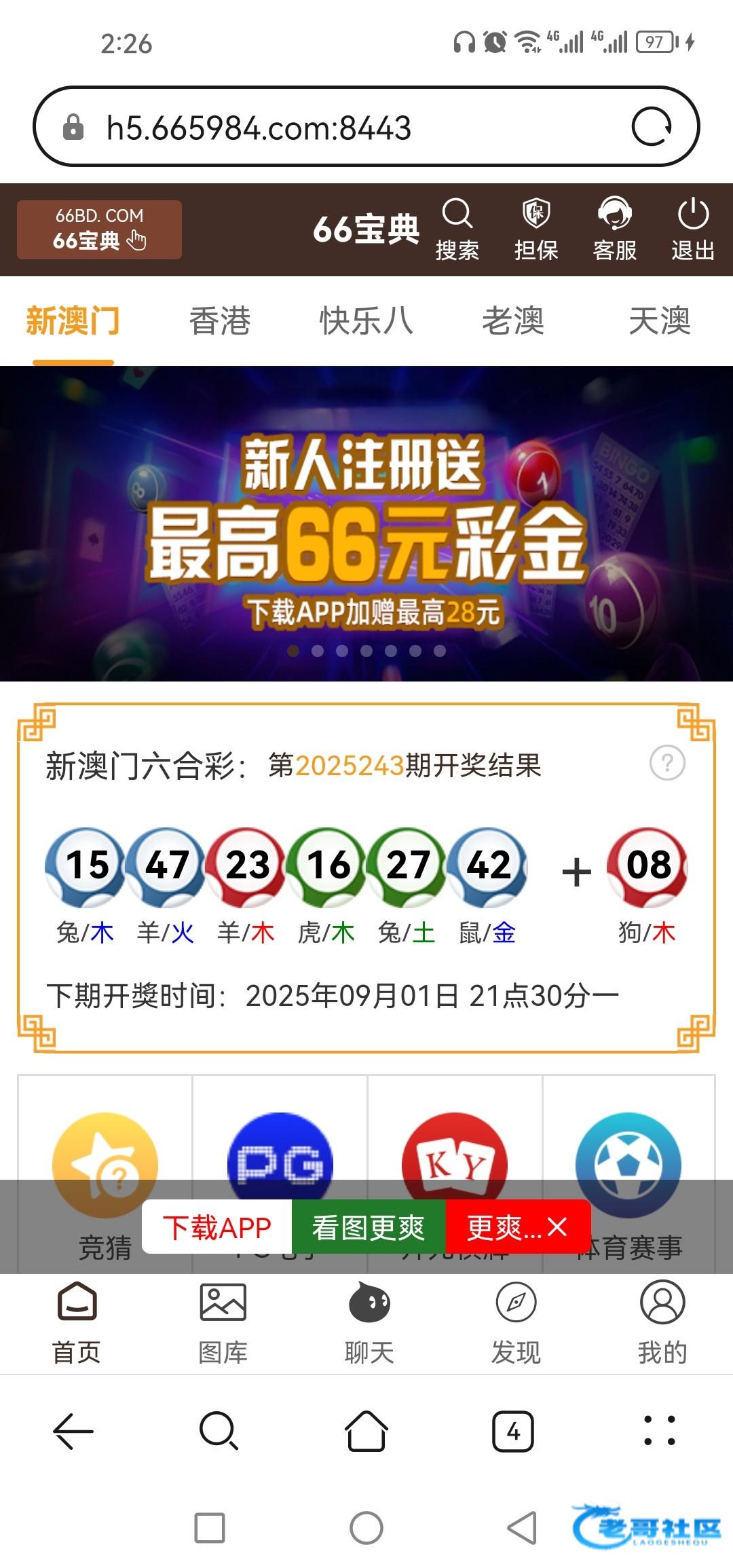
Task: Open the 聊天 chat tab
Action: [x=369, y=1322]
